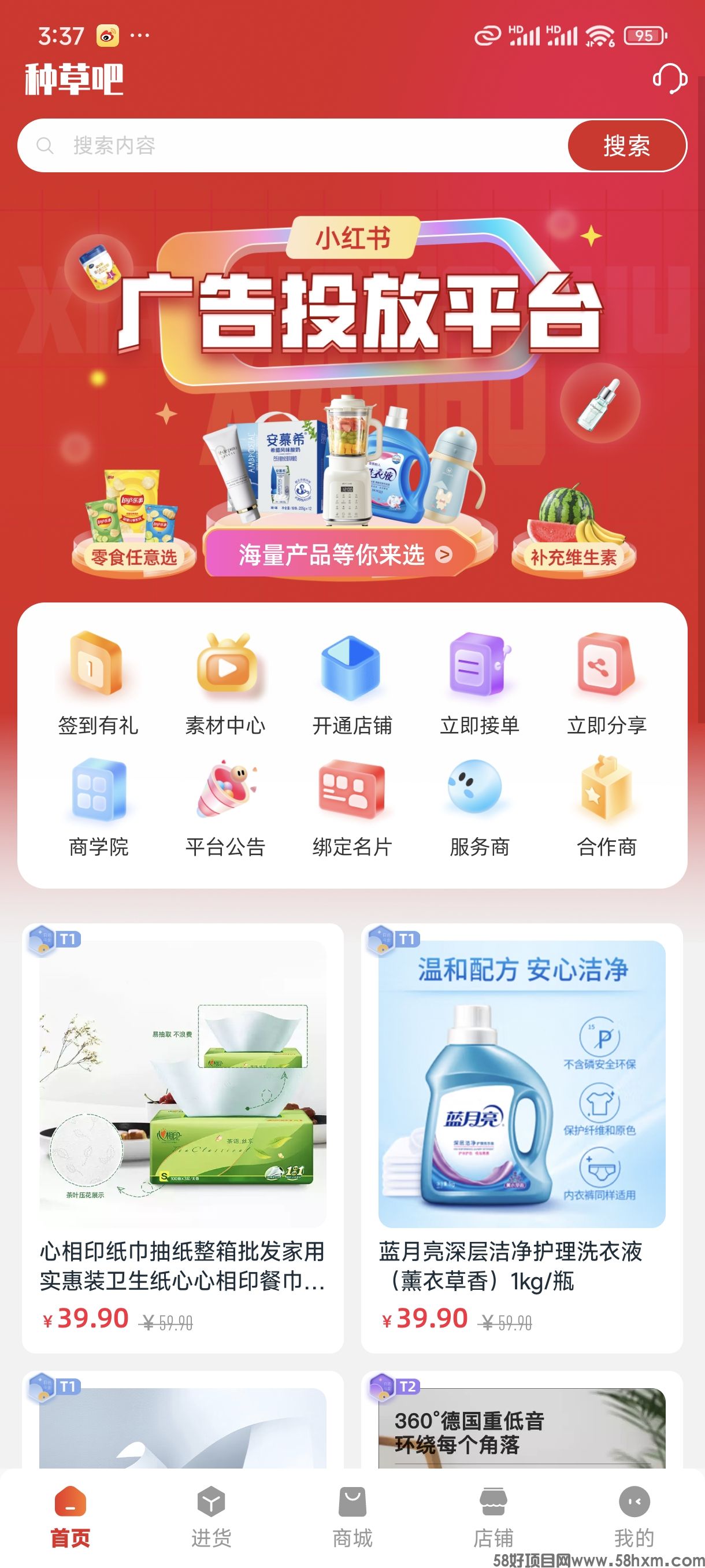
Task: Open customer service headset icon
Action: (x=669, y=79)
